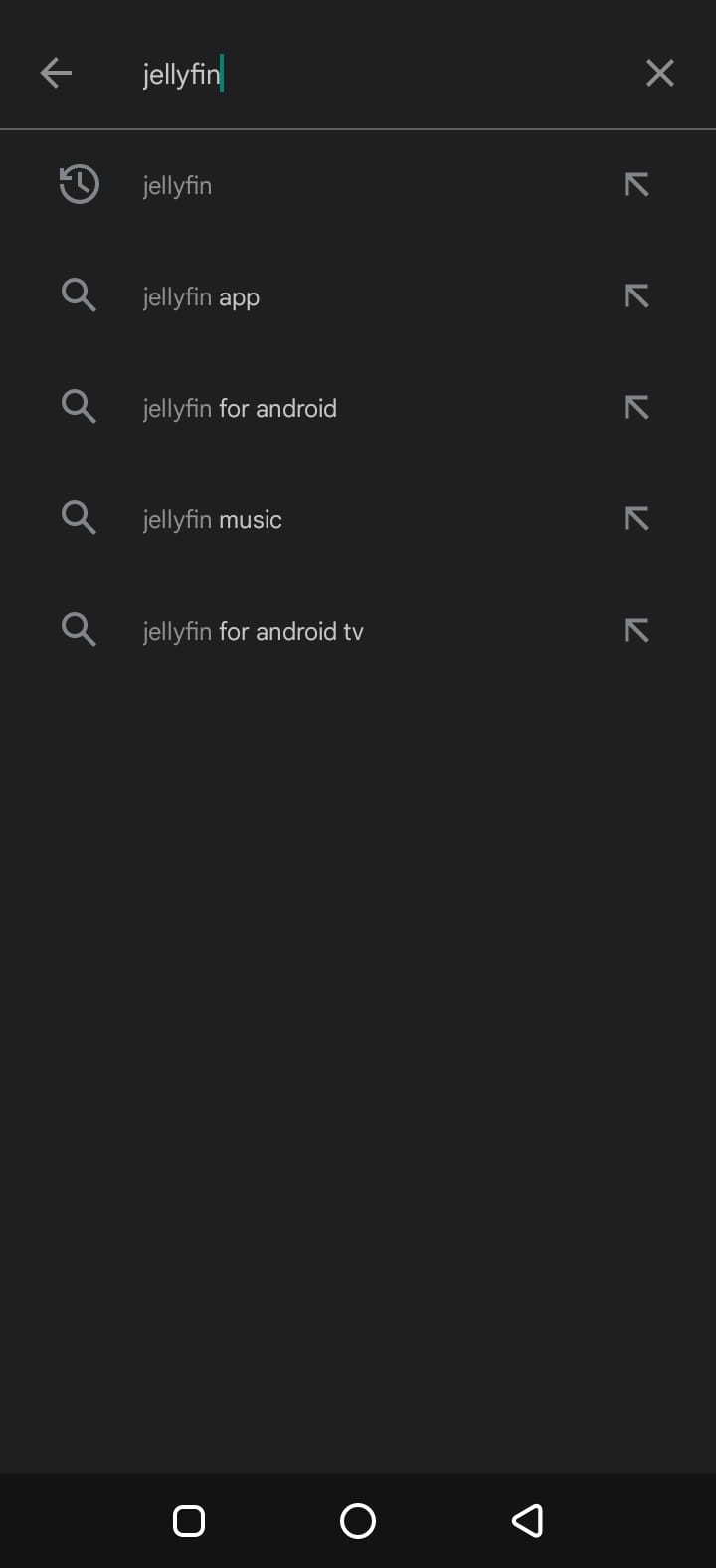716x1568 pixels.
Task: Insert "jellyfin app" into search via arrow
Action: [x=636, y=296]
